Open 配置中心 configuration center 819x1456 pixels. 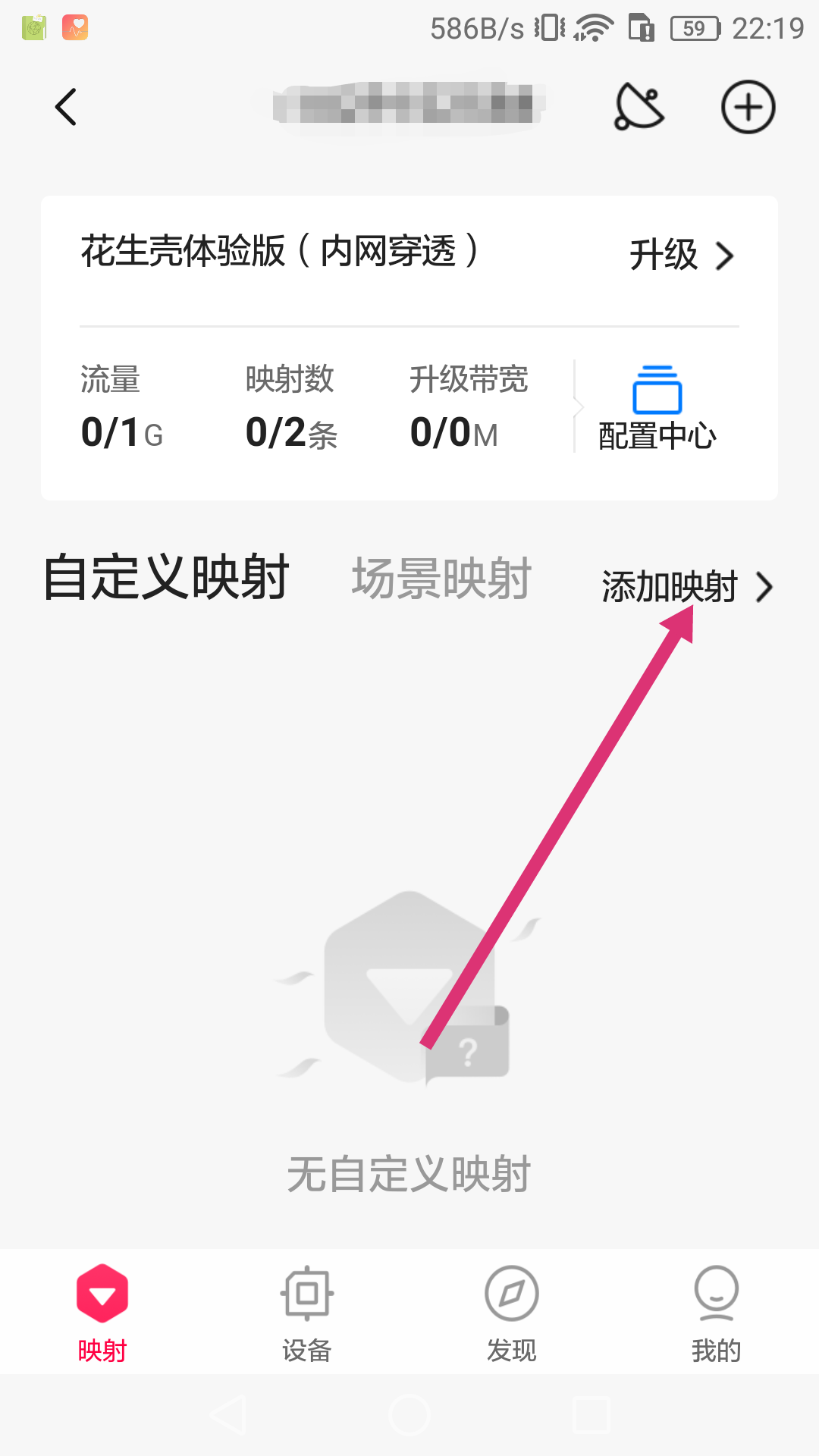coord(657,409)
